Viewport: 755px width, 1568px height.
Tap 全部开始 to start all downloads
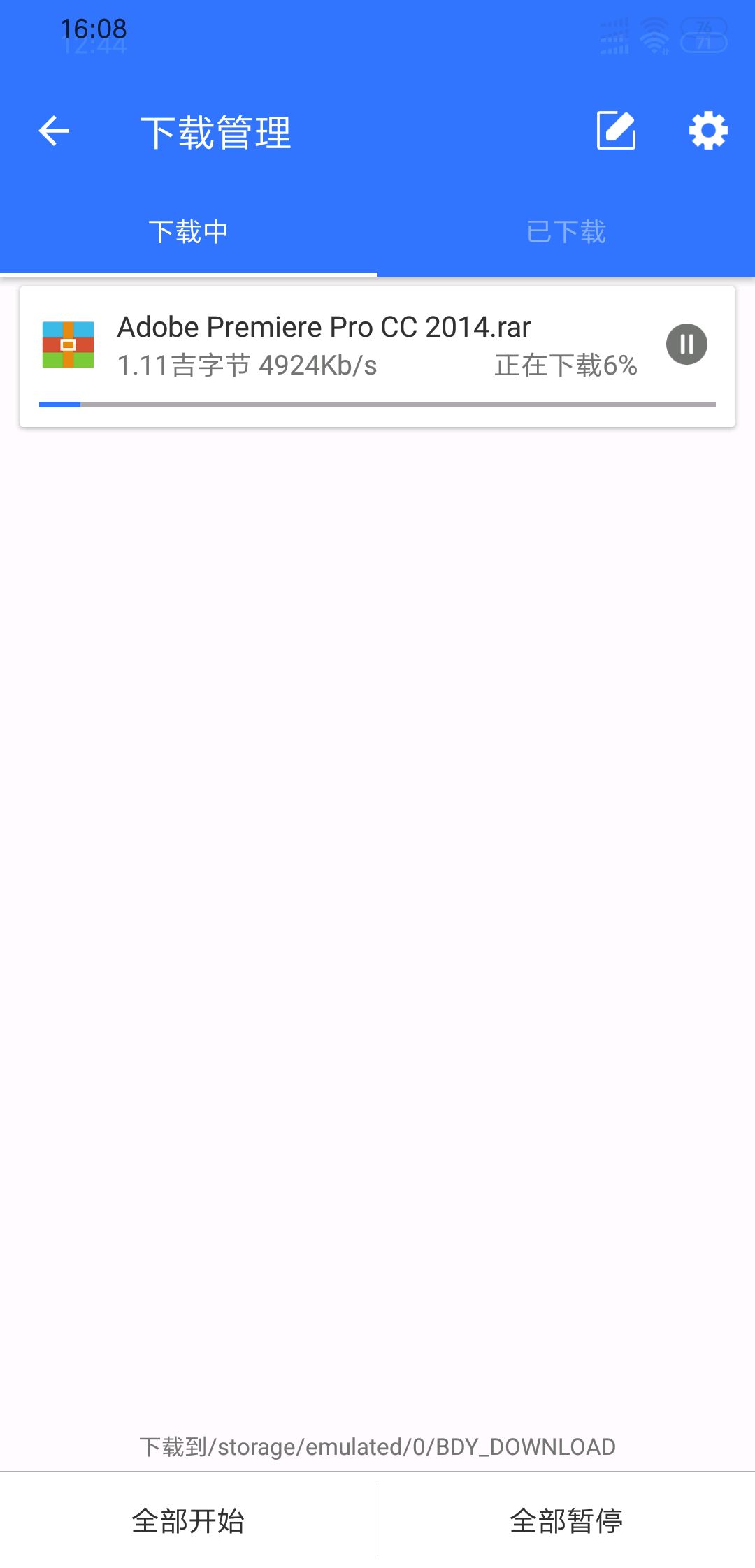point(188,1520)
